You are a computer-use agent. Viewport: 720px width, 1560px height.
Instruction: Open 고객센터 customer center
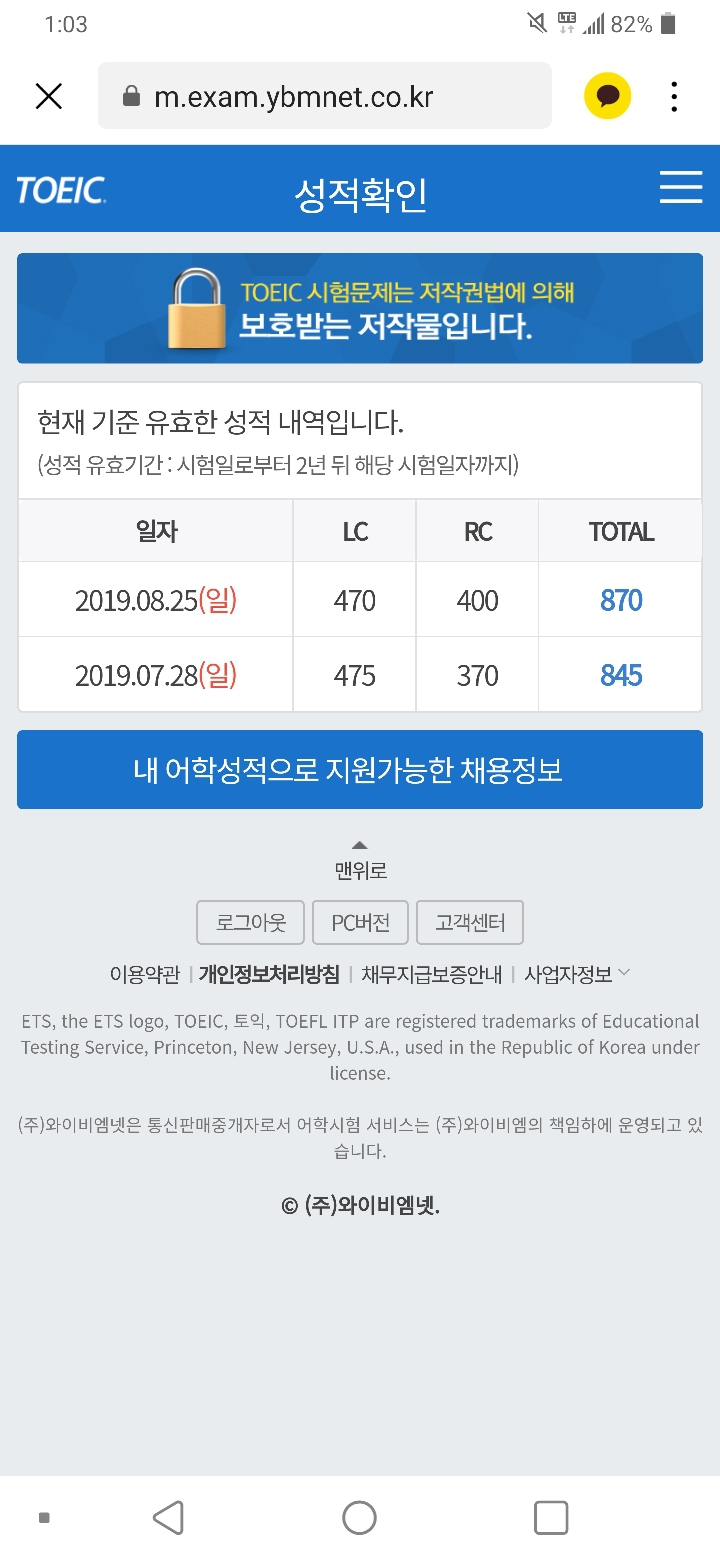[470, 922]
